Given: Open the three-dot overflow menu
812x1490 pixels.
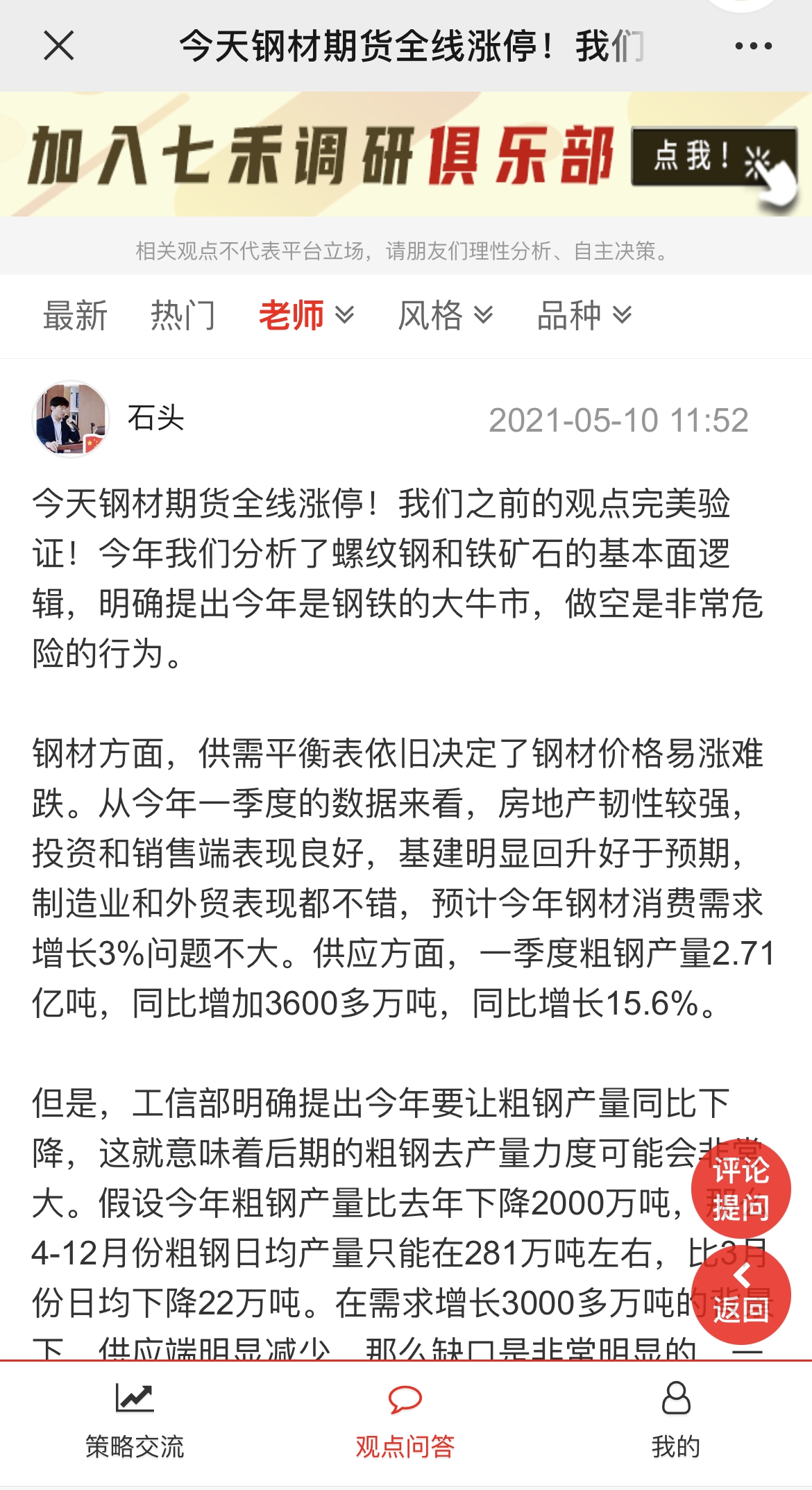Looking at the screenshot, I should tap(753, 46).
